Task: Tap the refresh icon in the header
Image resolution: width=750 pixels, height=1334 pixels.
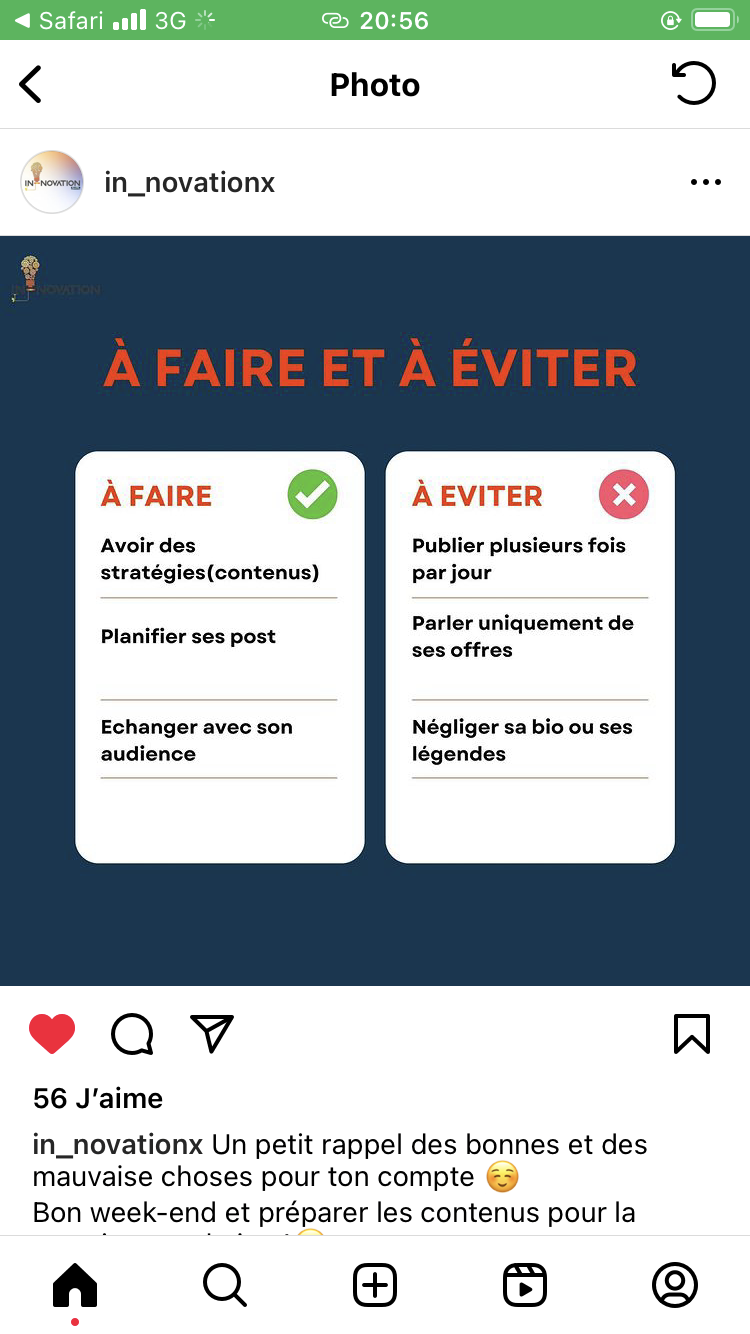Action: click(693, 83)
